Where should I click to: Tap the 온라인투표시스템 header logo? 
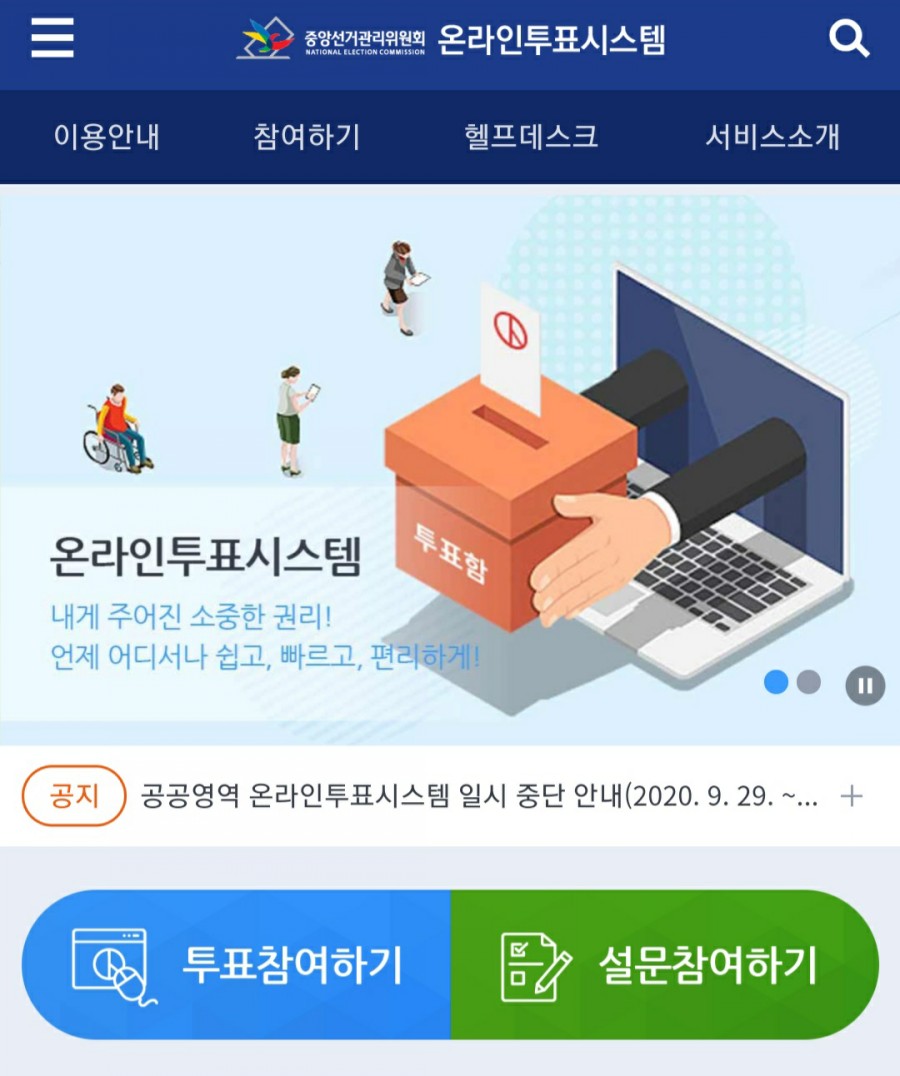[x=451, y=40]
